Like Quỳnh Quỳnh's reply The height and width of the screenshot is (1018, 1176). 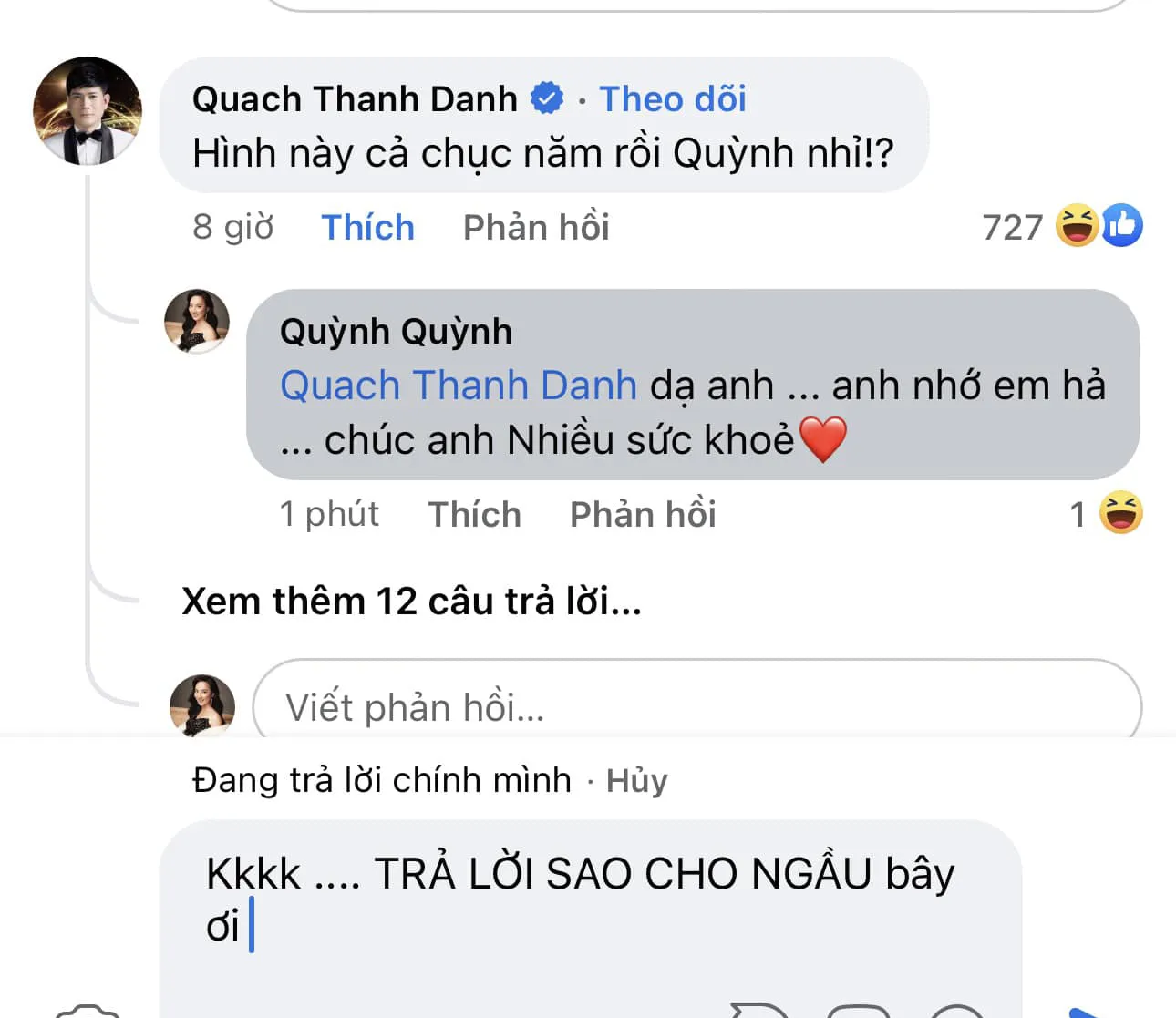click(x=474, y=514)
